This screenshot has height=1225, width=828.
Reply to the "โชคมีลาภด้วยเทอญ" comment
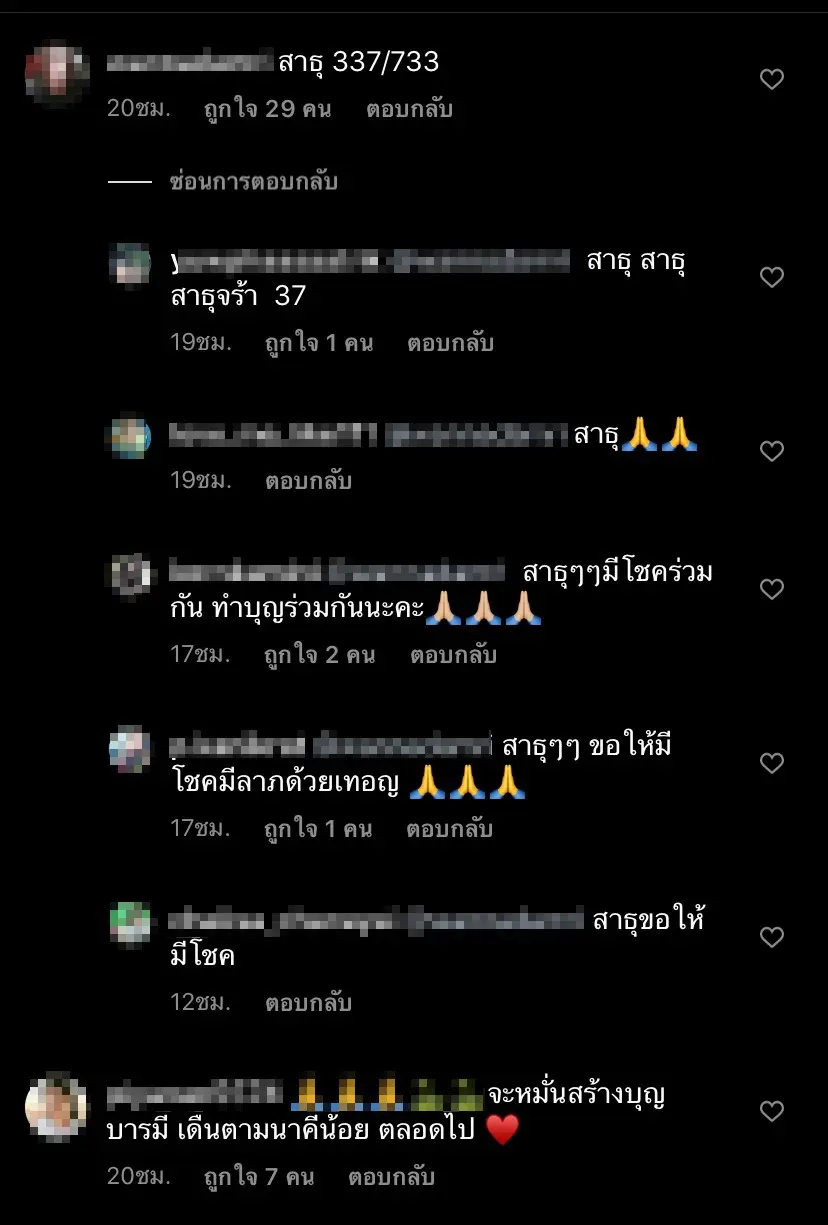pyautogui.click(x=449, y=829)
